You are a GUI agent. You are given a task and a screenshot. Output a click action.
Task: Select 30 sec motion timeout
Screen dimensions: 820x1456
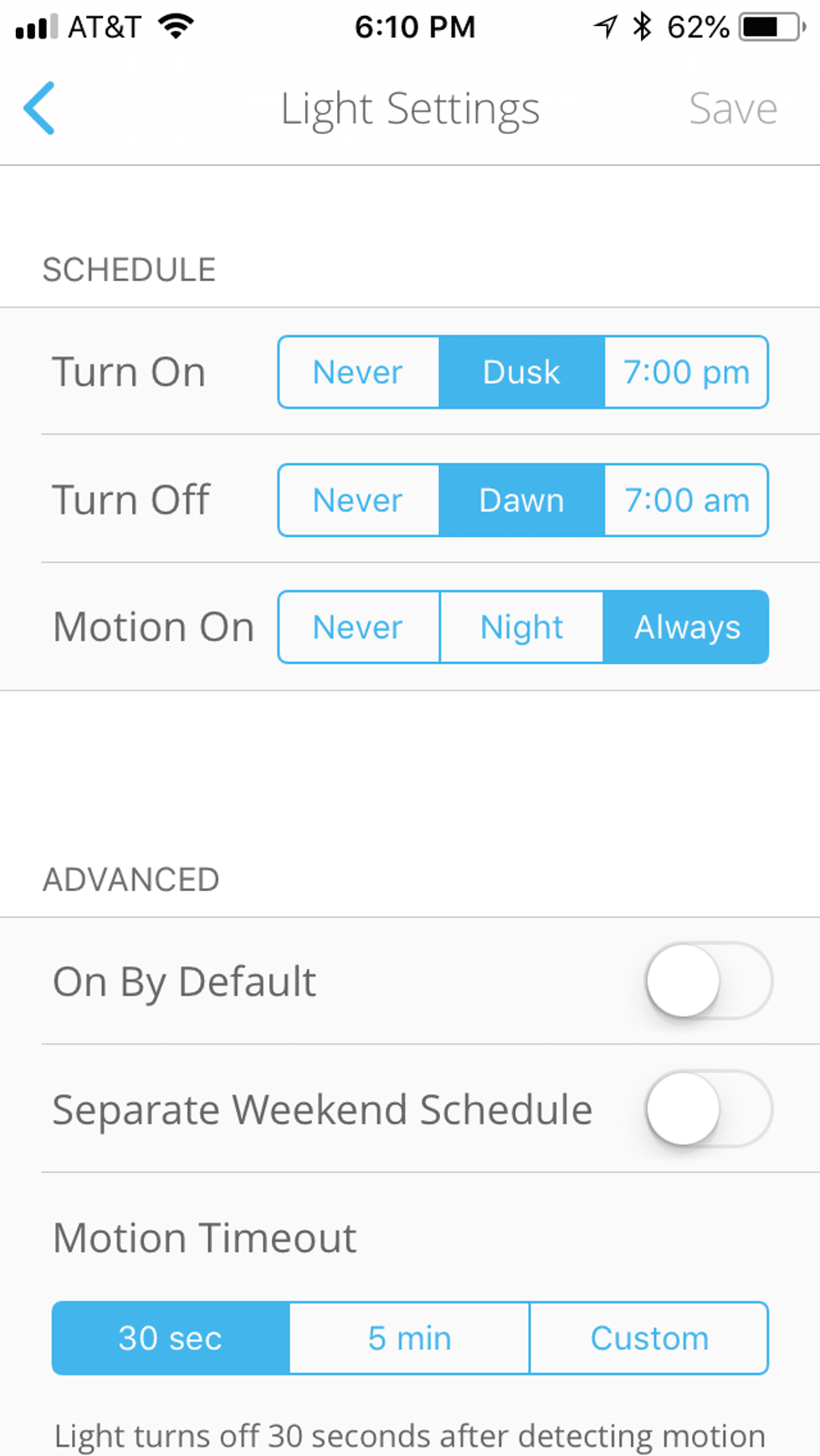[x=171, y=1338]
